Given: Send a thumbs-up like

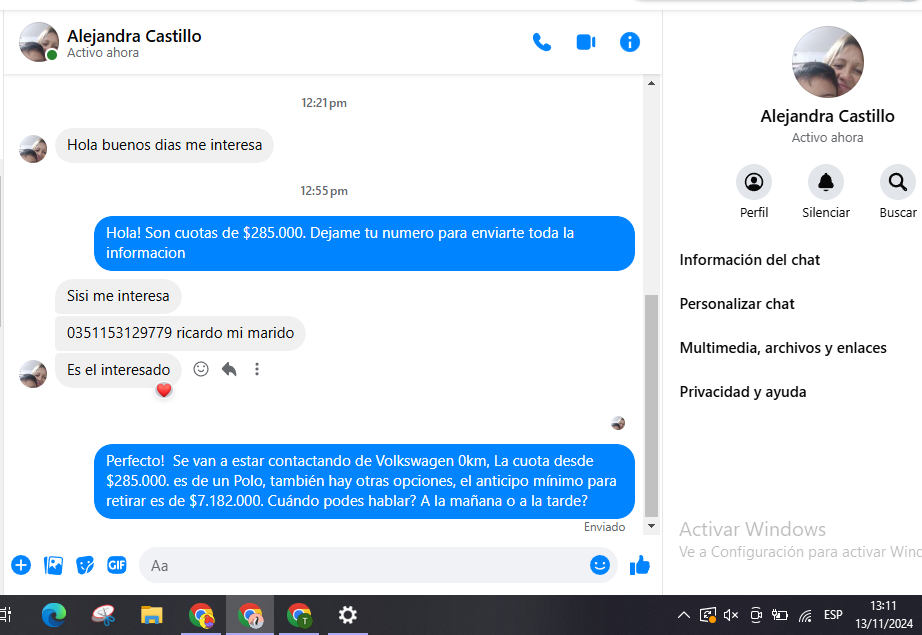Looking at the screenshot, I should click(640, 566).
